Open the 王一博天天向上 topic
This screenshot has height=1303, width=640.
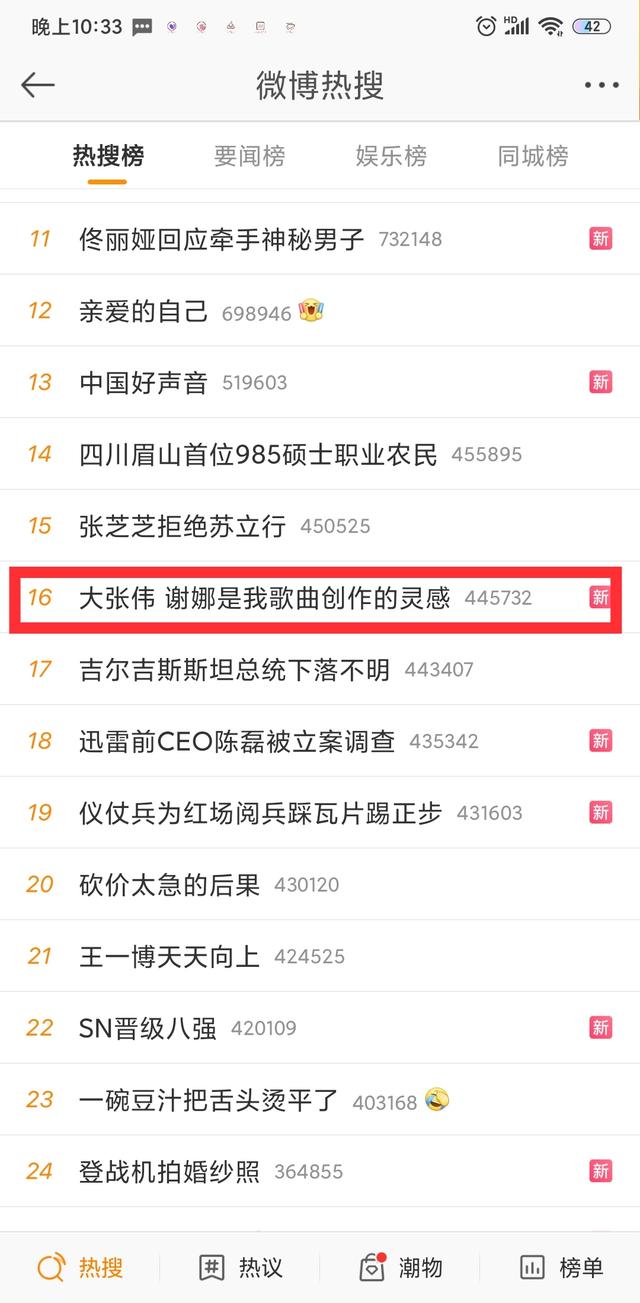pos(169,956)
